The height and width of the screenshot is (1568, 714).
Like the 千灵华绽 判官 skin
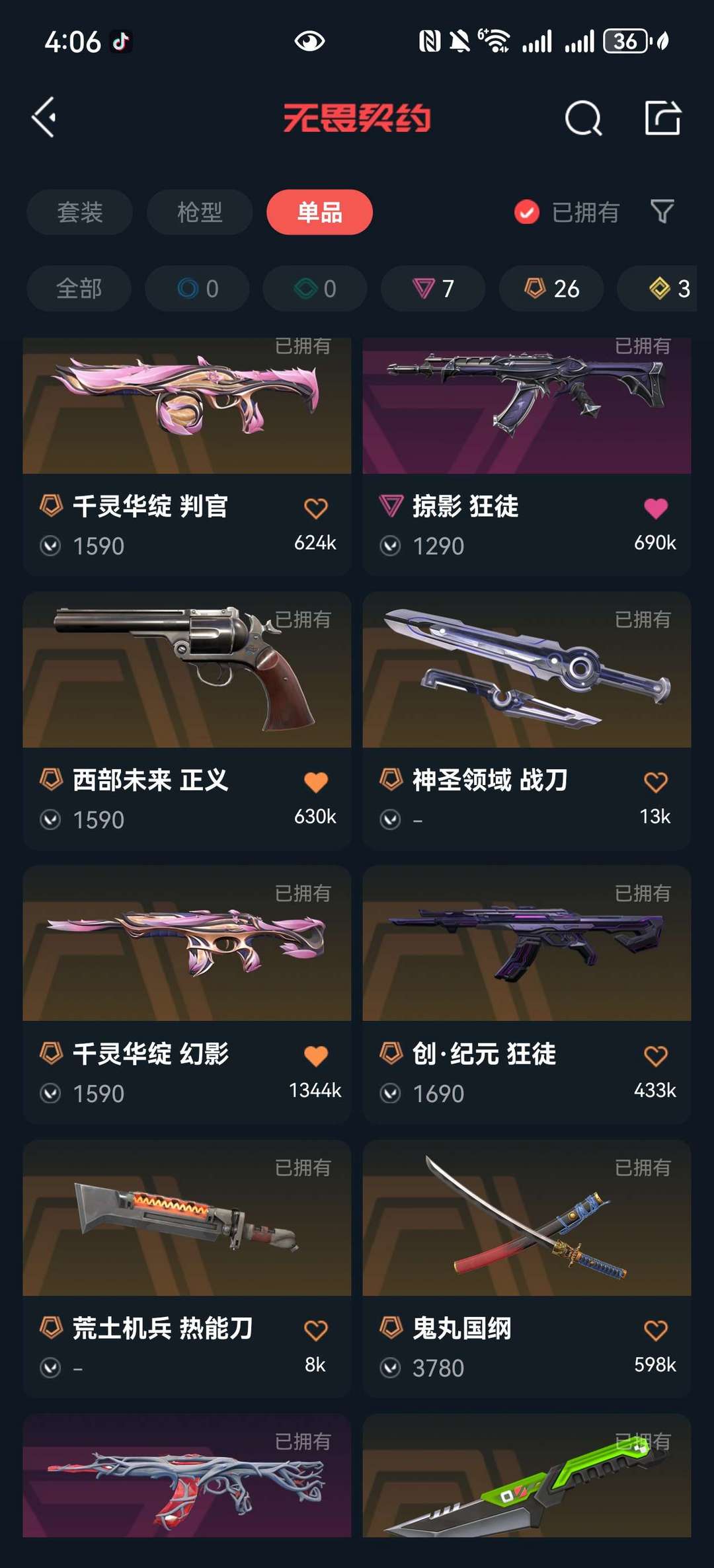(316, 508)
